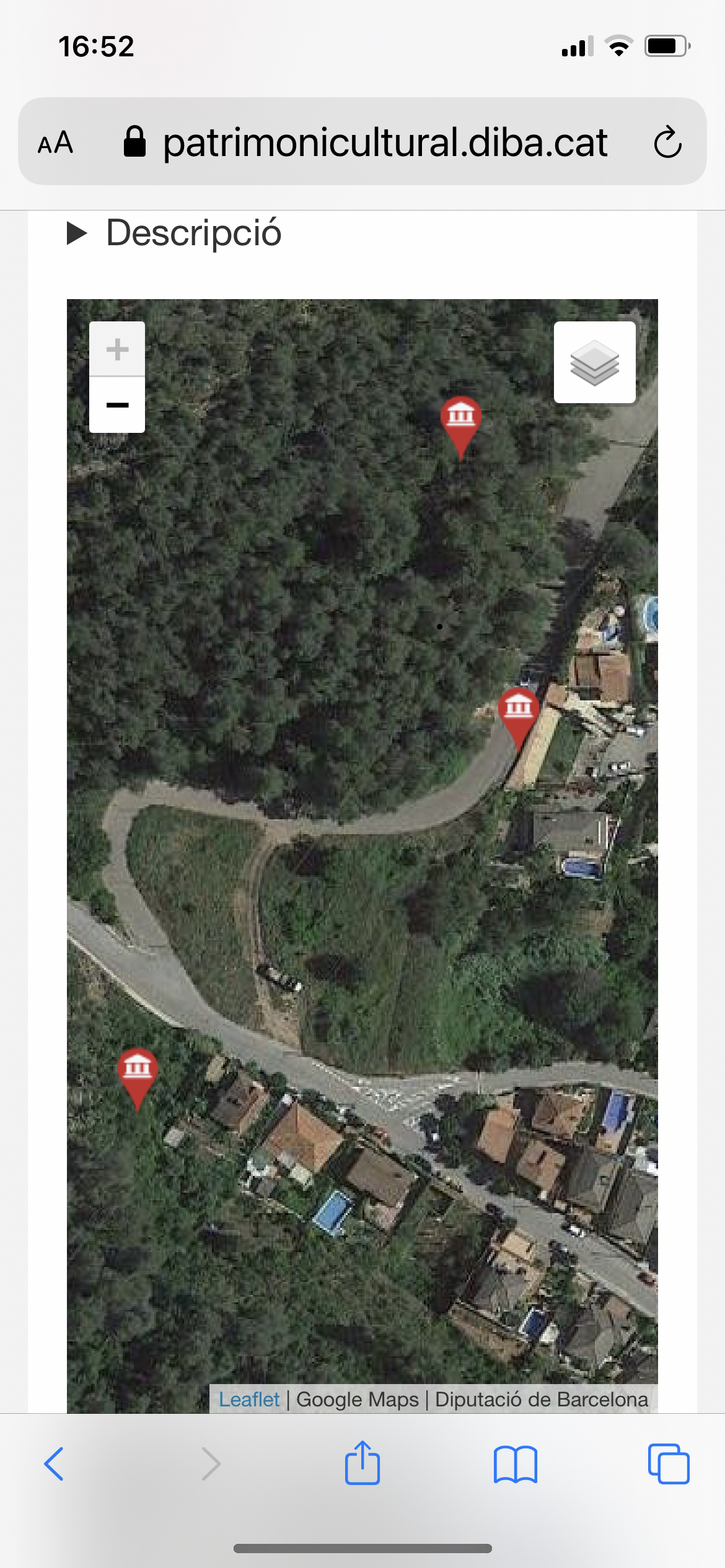Click the map zoom-in plus icon
Viewport: 725px width, 1568px height.
click(x=117, y=349)
